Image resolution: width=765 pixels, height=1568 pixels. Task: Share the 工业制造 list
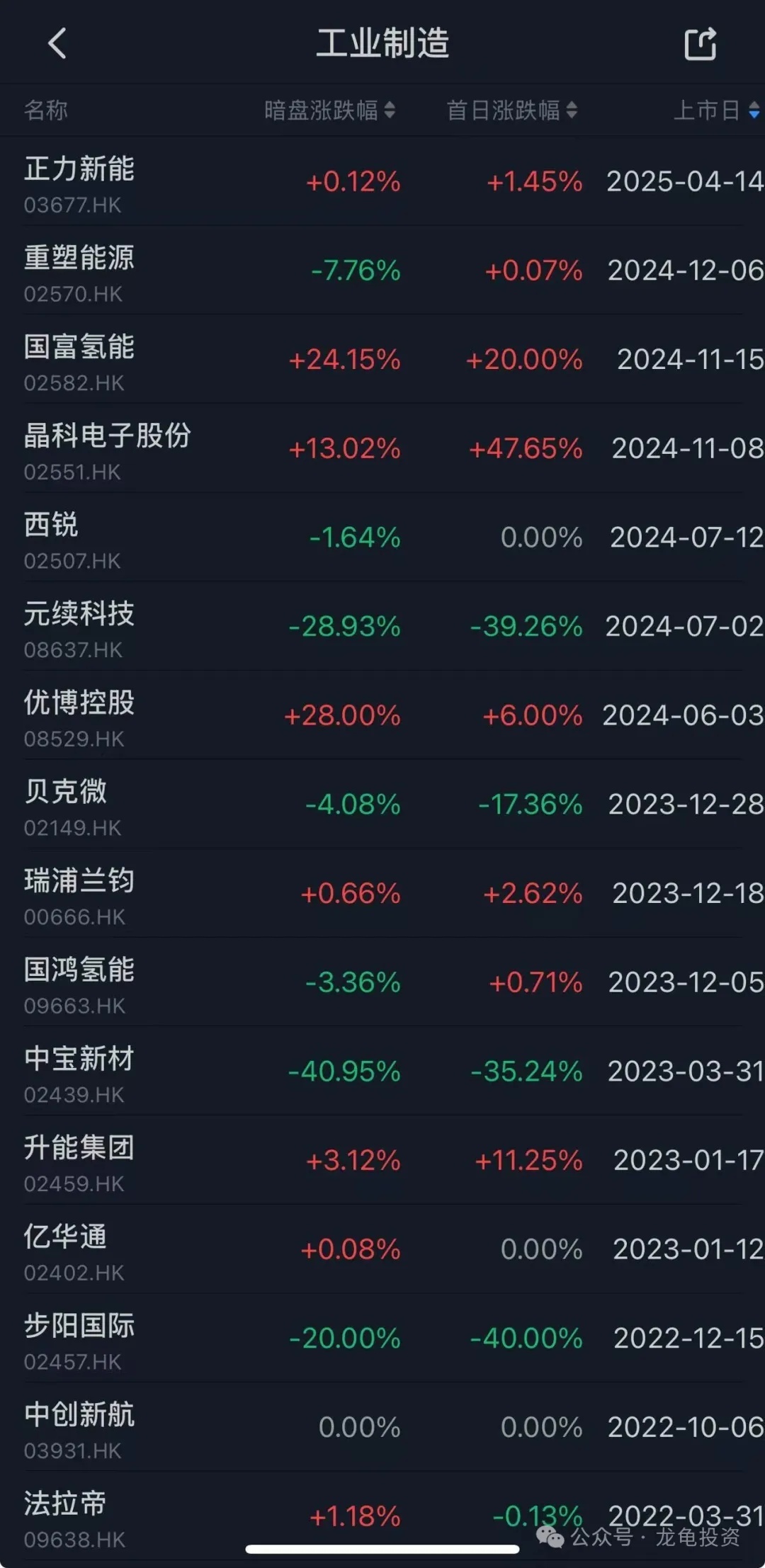(x=700, y=44)
